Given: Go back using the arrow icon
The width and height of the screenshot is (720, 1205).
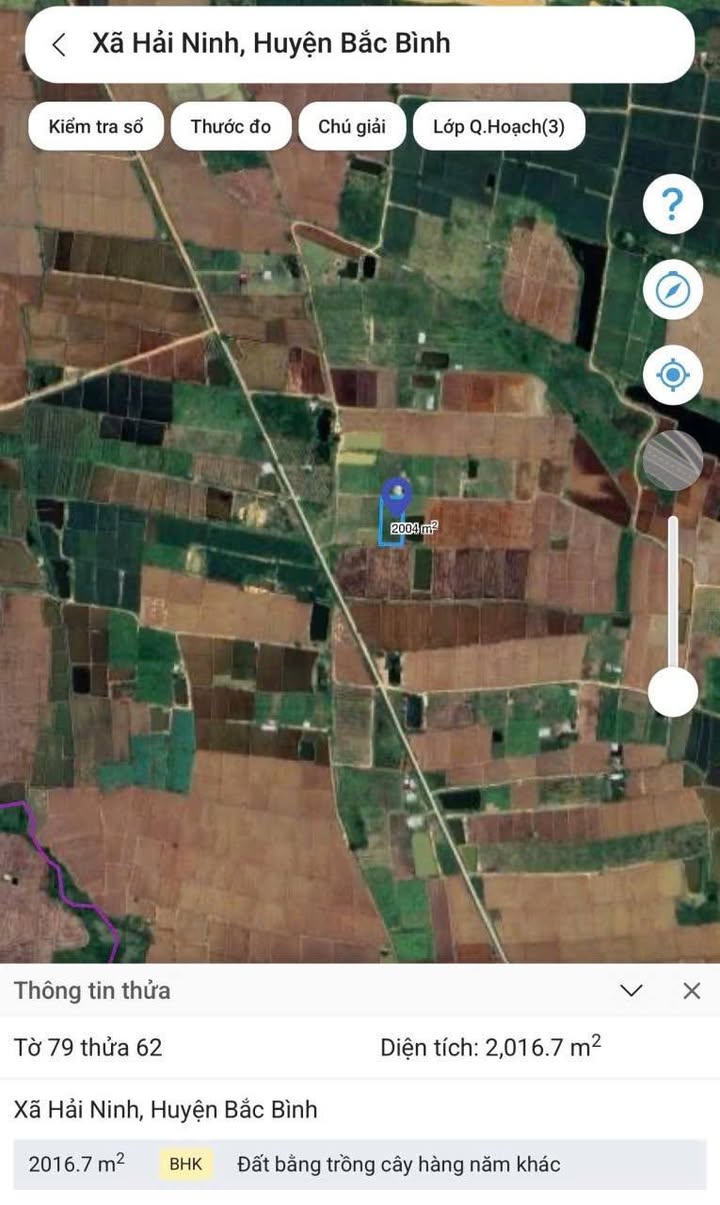Looking at the screenshot, I should point(59,44).
